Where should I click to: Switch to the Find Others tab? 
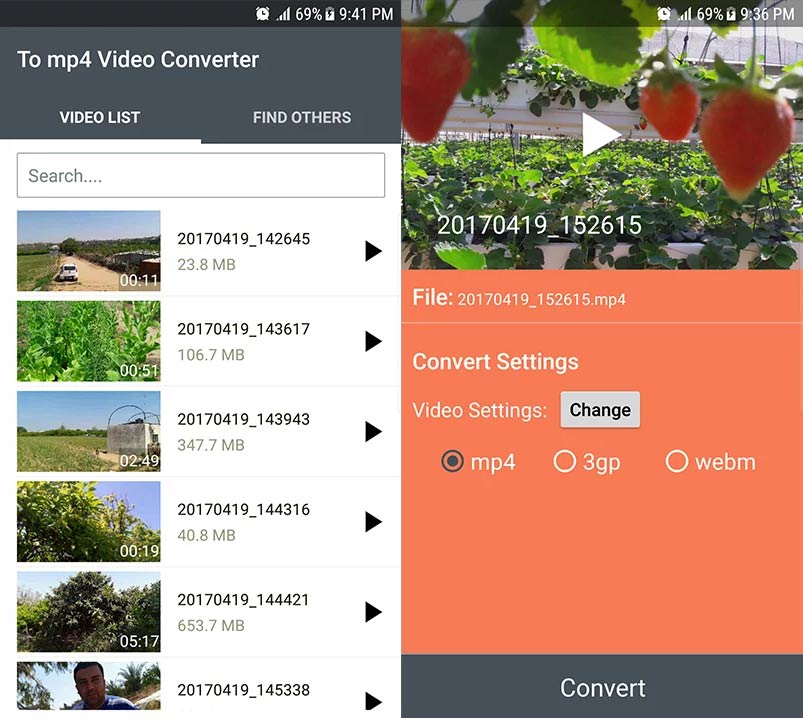302,117
